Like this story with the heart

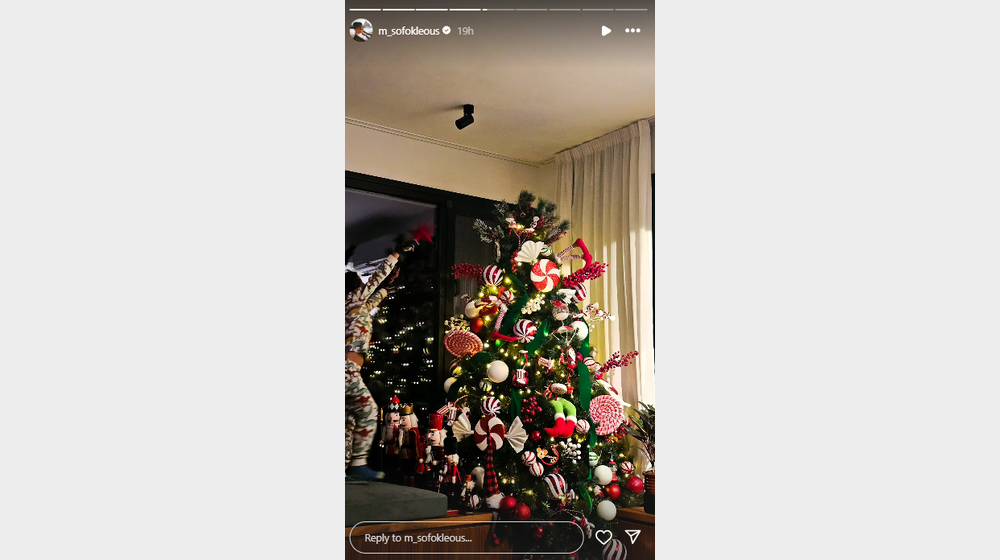[x=603, y=538]
